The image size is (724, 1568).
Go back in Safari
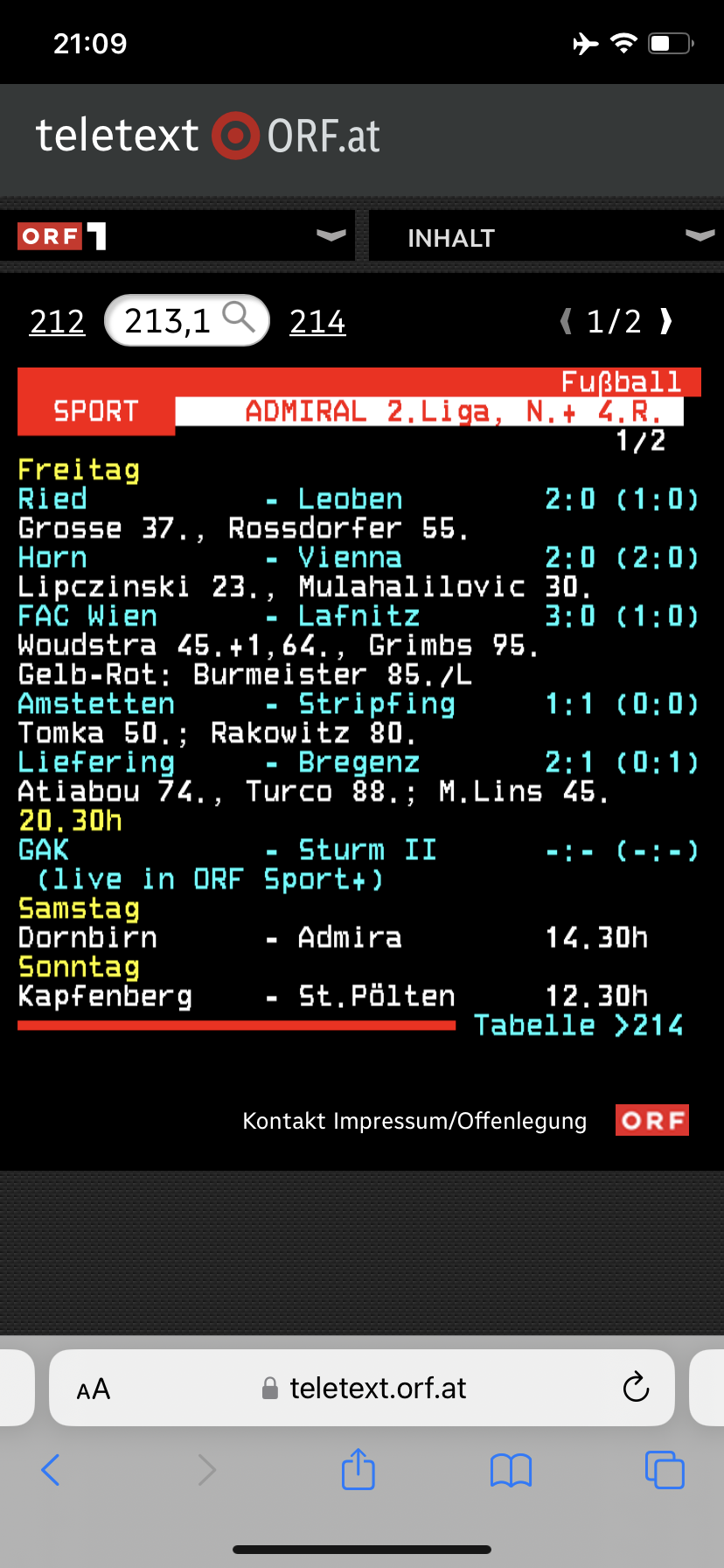click(x=51, y=1470)
